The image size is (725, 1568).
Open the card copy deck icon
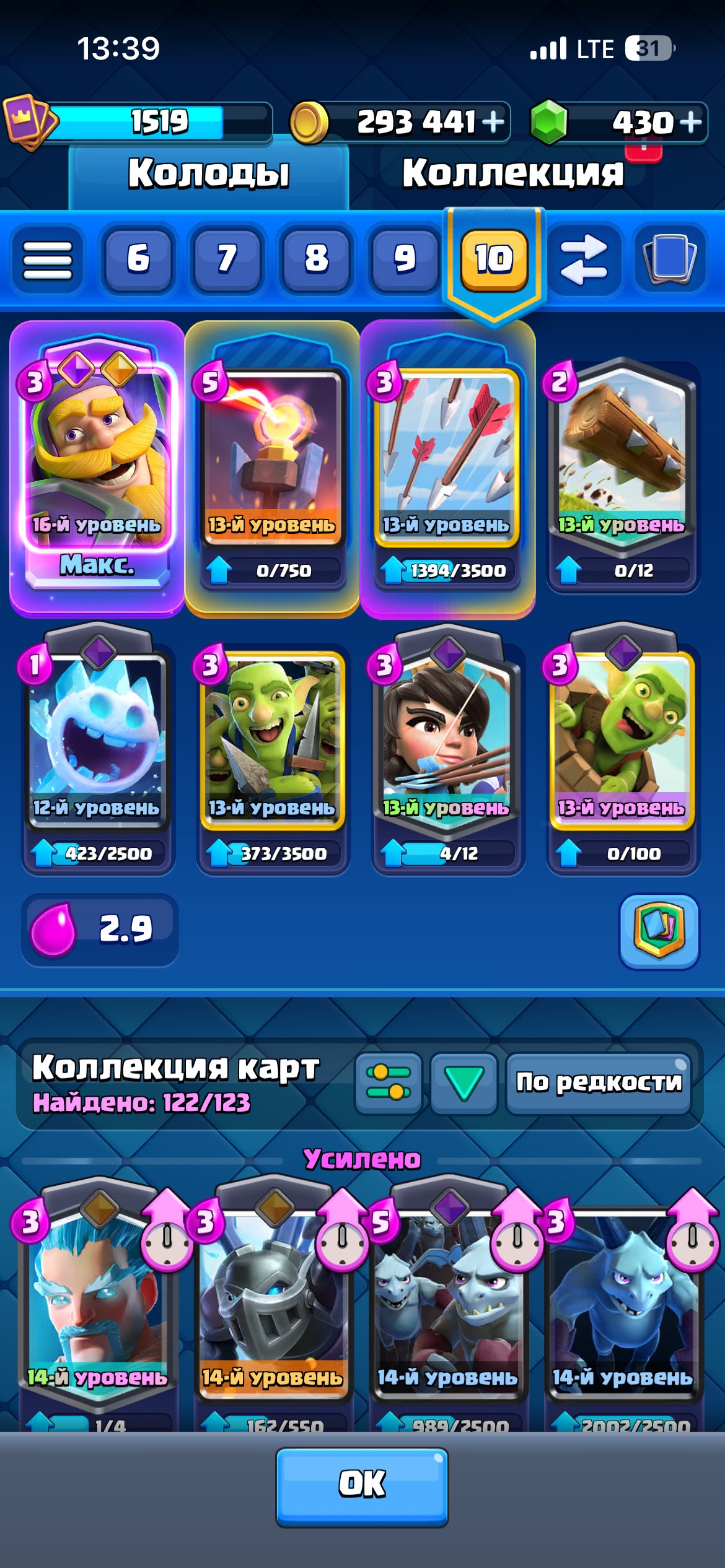point(670,259)
